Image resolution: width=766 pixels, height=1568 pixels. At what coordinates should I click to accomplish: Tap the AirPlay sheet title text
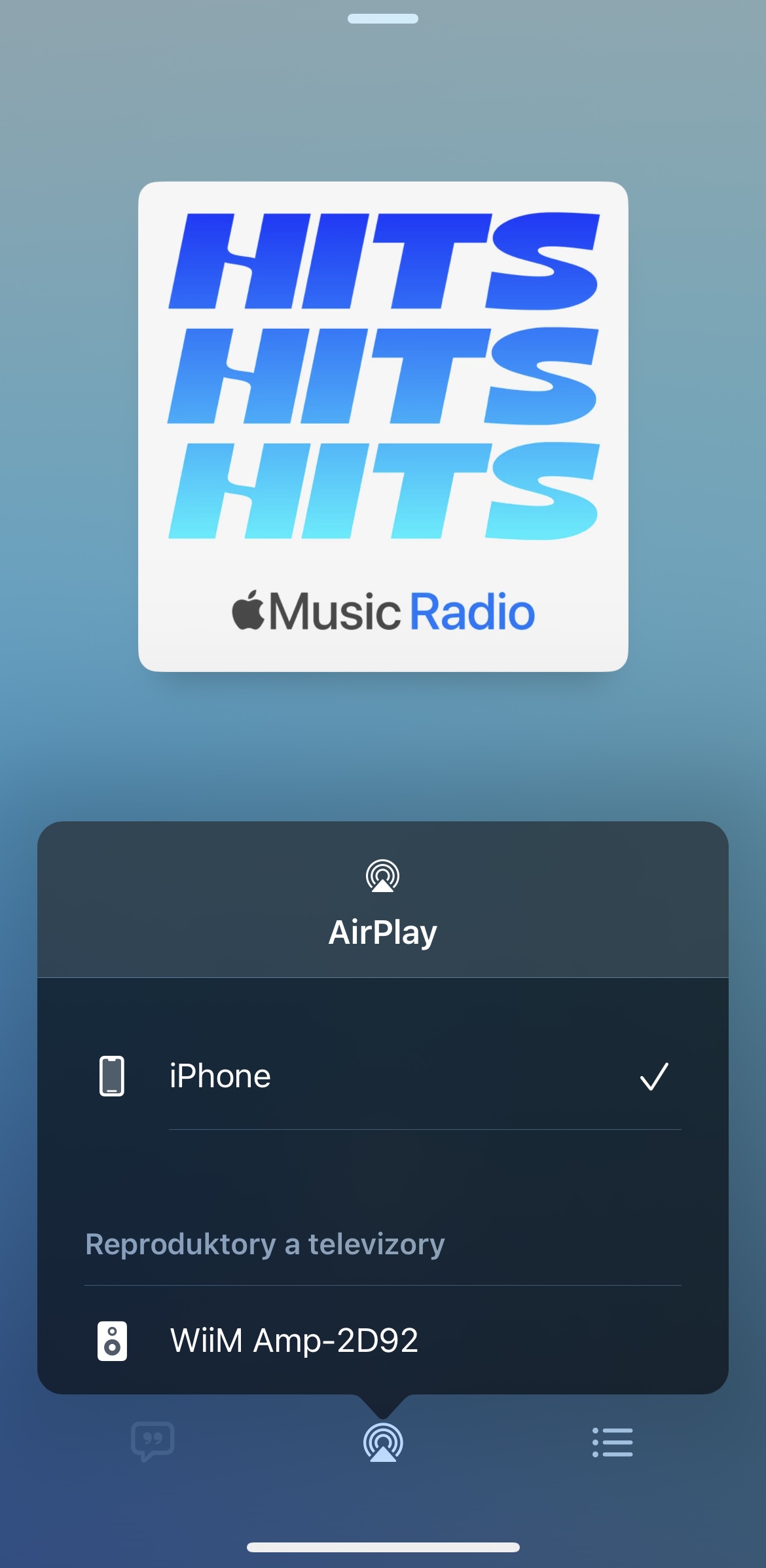tap(383, 929)
